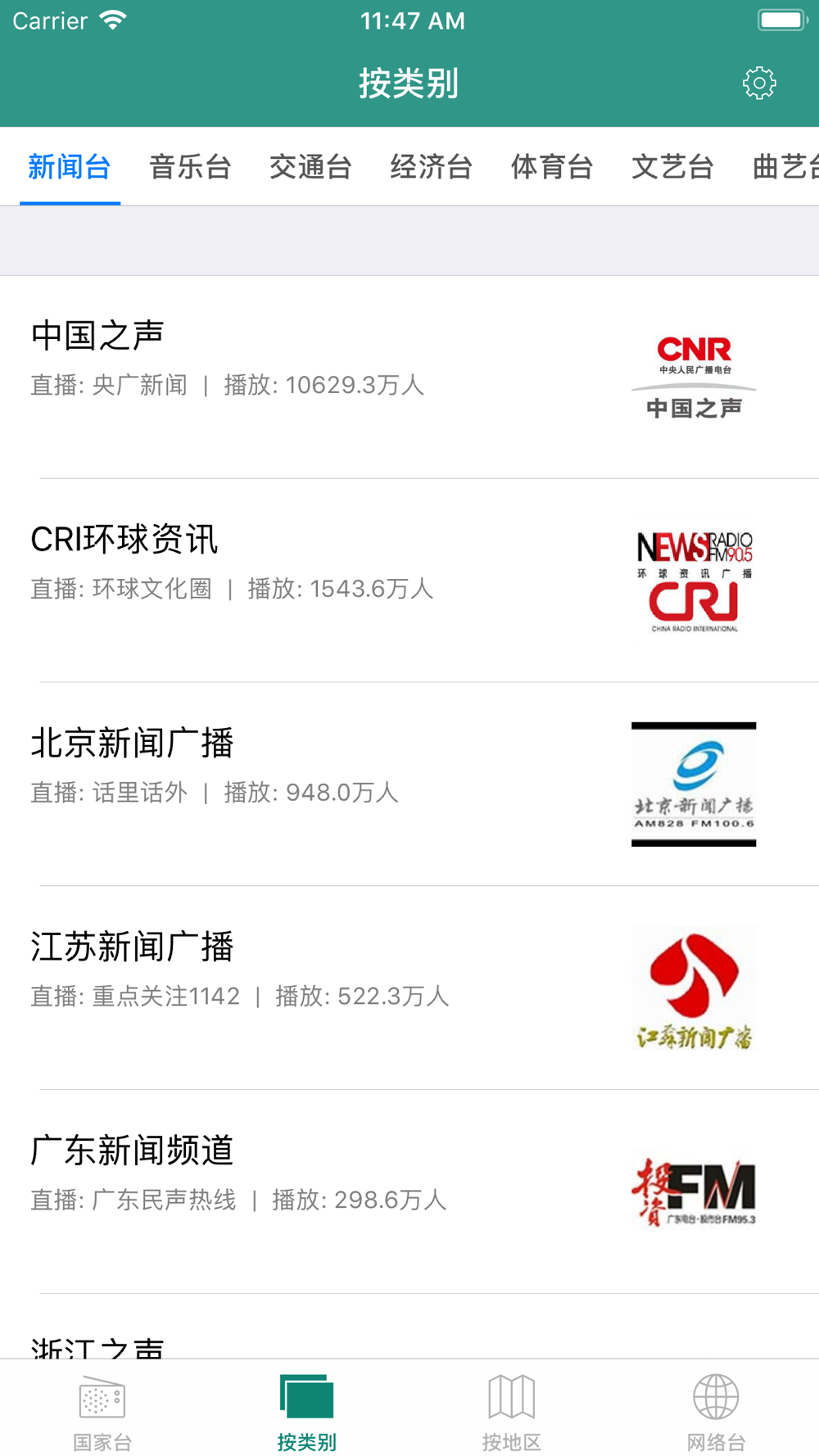Show the 交通台 category
This screenshot has height=1456, width=819.
click(310, 167)
